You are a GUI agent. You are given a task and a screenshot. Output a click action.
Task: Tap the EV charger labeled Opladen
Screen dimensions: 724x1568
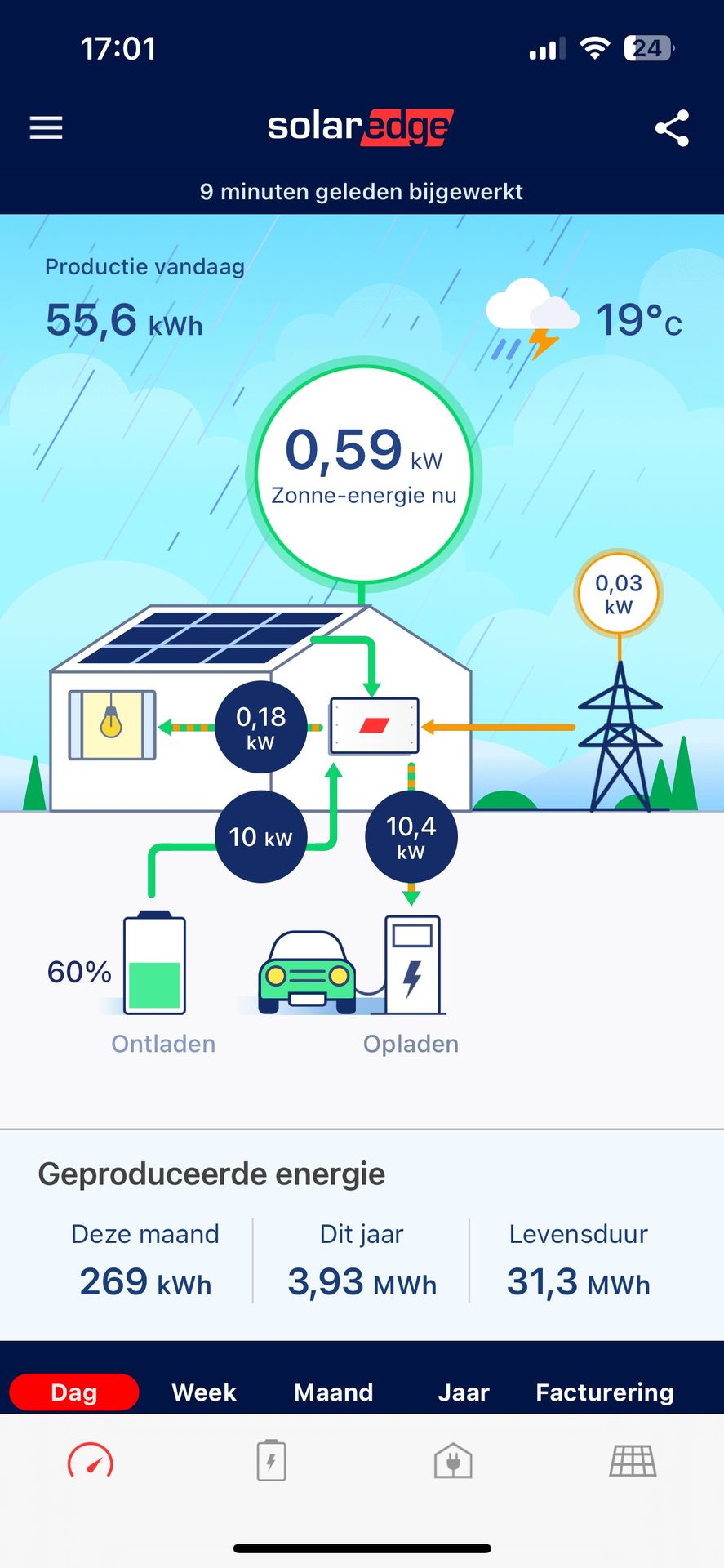(412, 965)
